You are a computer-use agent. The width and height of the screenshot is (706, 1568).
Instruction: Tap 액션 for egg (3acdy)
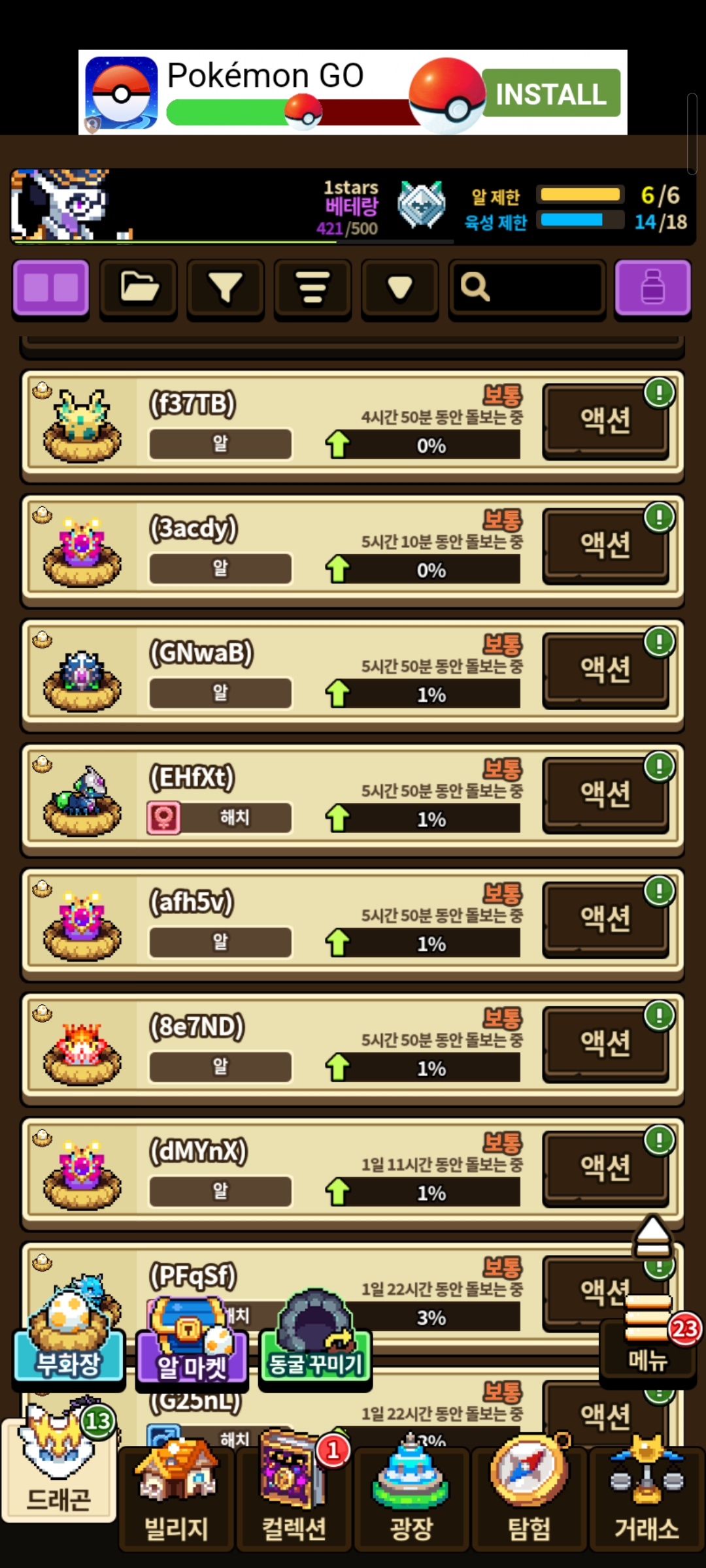[605, 545]
